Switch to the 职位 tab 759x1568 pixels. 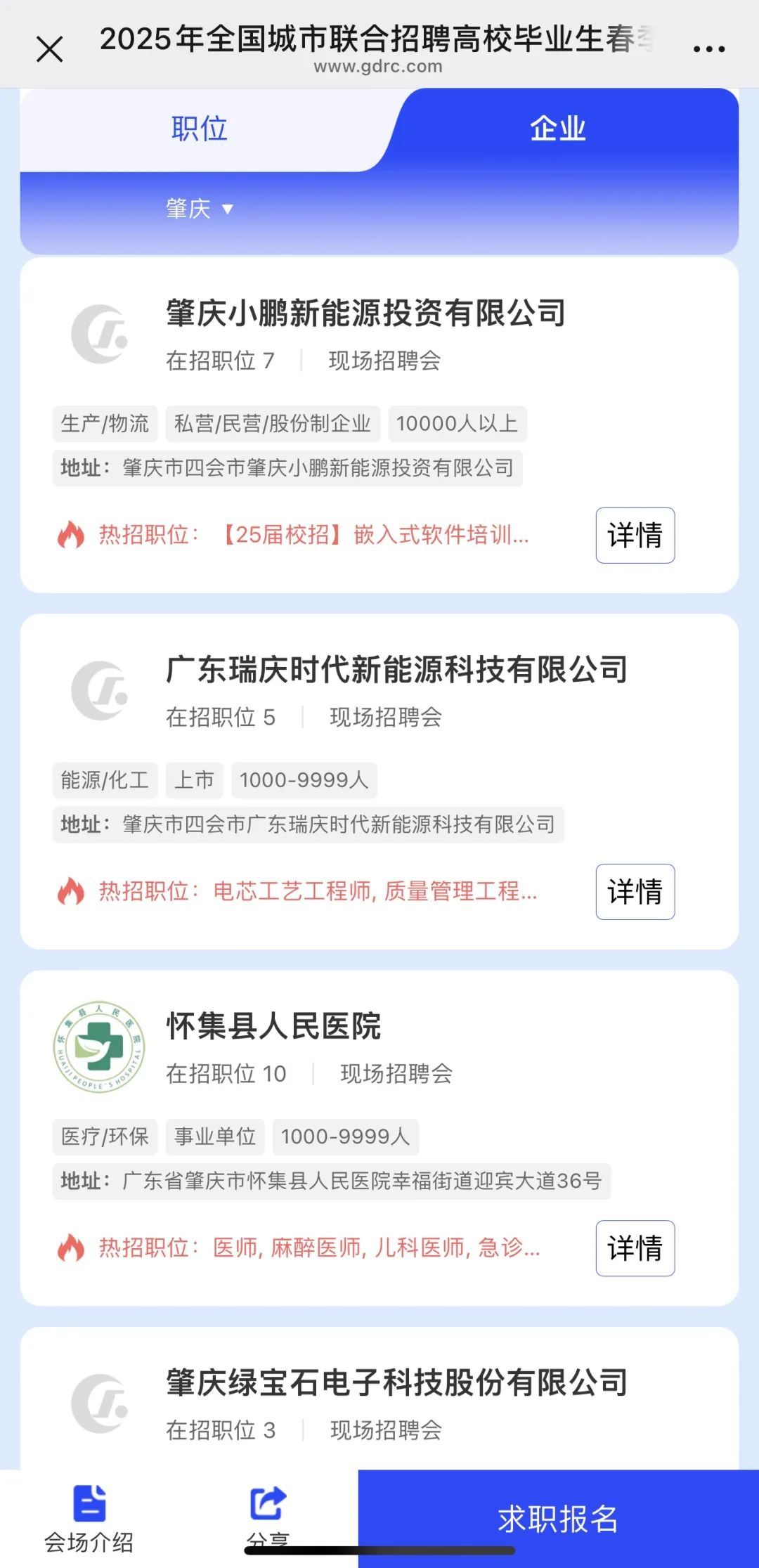(x=199, y=129)
